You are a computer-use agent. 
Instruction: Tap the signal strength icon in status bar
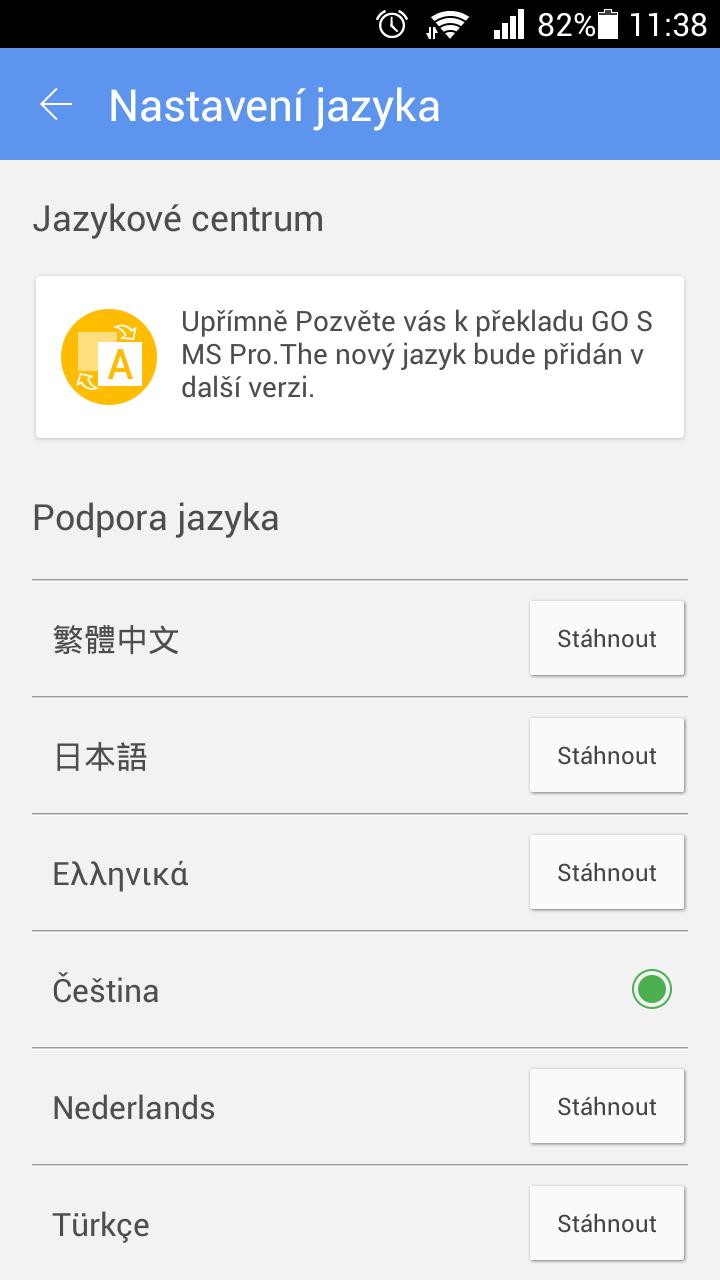point(511,21)
